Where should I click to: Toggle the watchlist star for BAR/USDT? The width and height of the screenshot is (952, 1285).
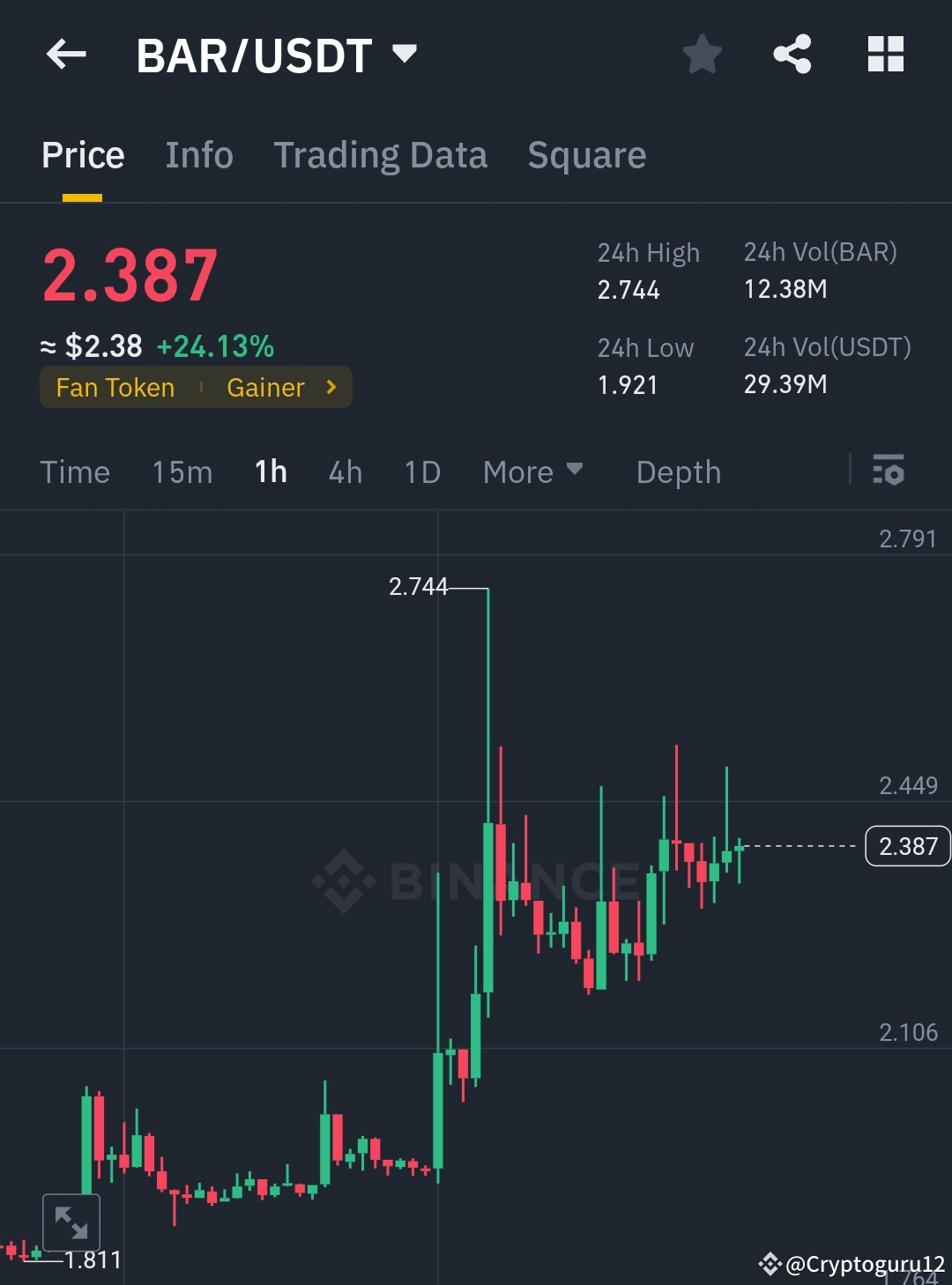[x=701, y=54]
